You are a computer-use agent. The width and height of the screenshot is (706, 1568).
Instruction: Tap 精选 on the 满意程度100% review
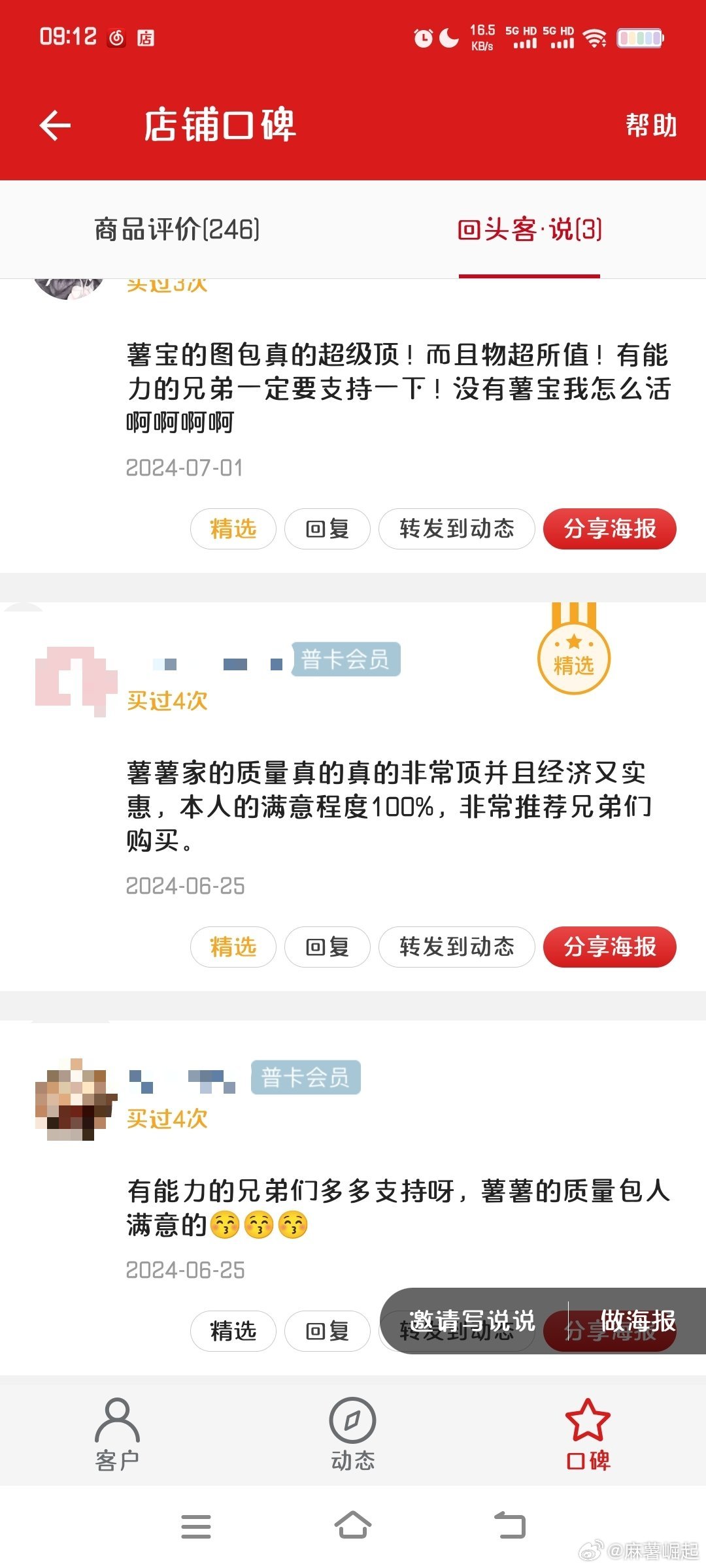tap(233, 947)
